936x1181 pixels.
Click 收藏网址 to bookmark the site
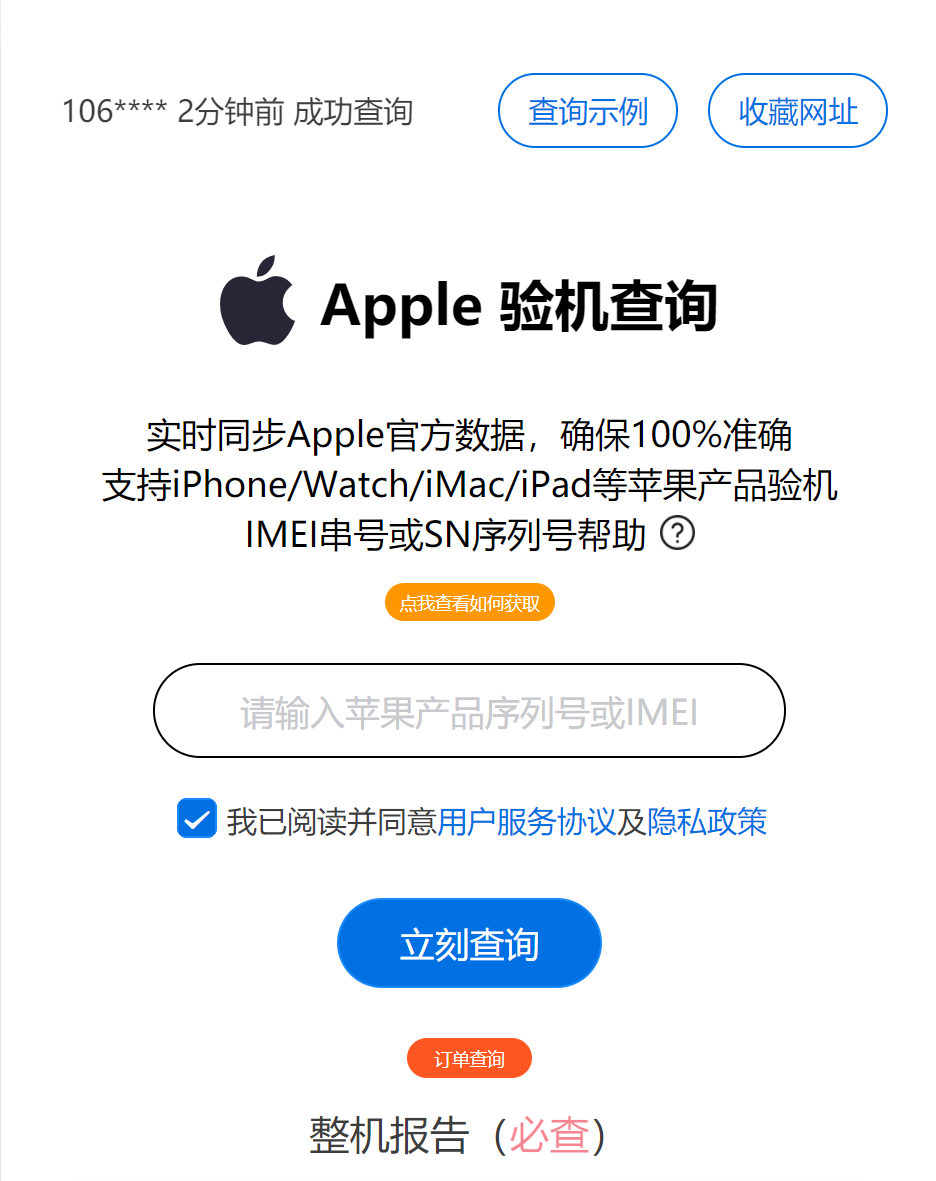click(797, 110)
